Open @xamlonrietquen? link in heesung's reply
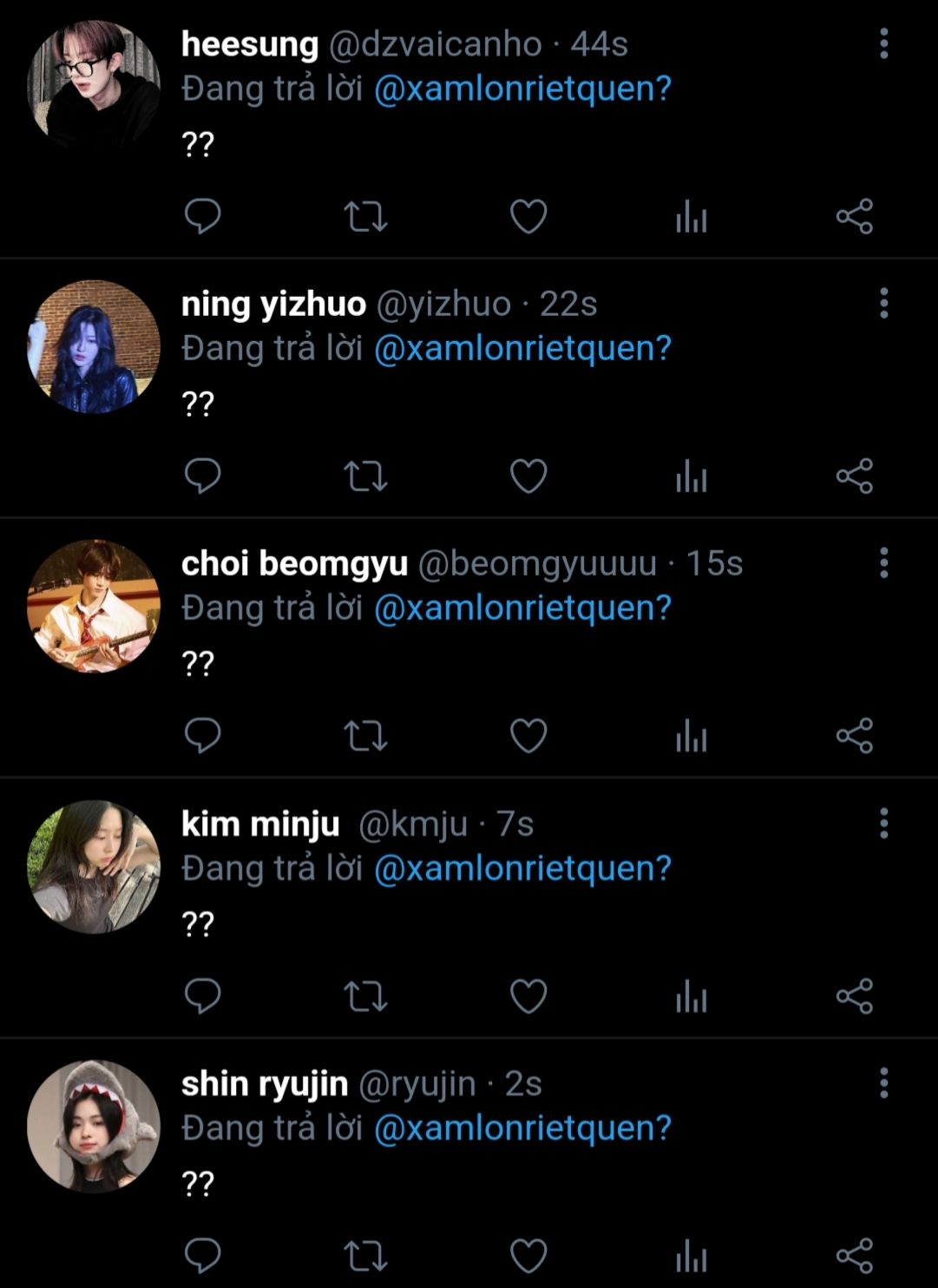Image resolution: width=938 pixels, height=1288 pixels. tap(522, 89)
